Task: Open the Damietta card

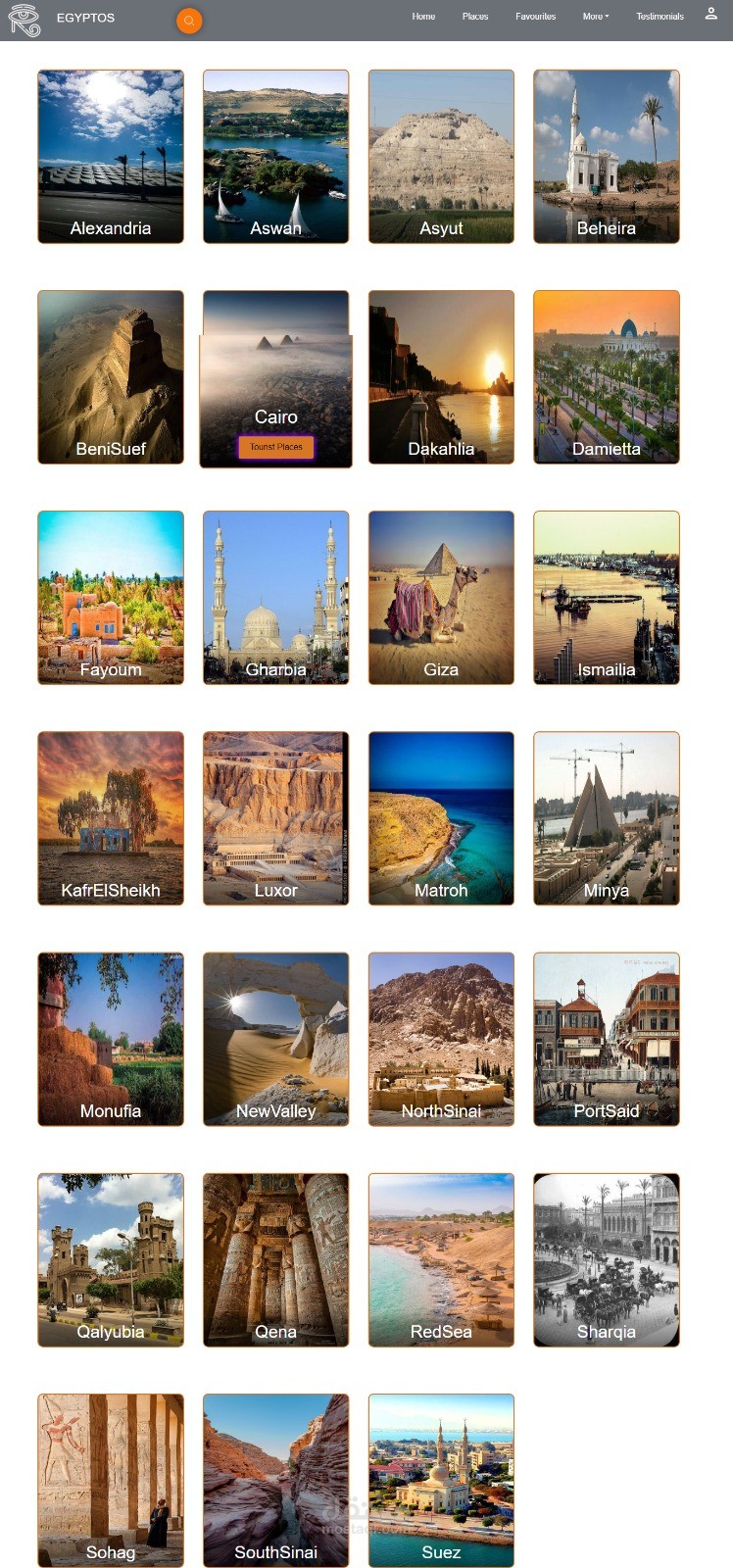Action: 607,377
